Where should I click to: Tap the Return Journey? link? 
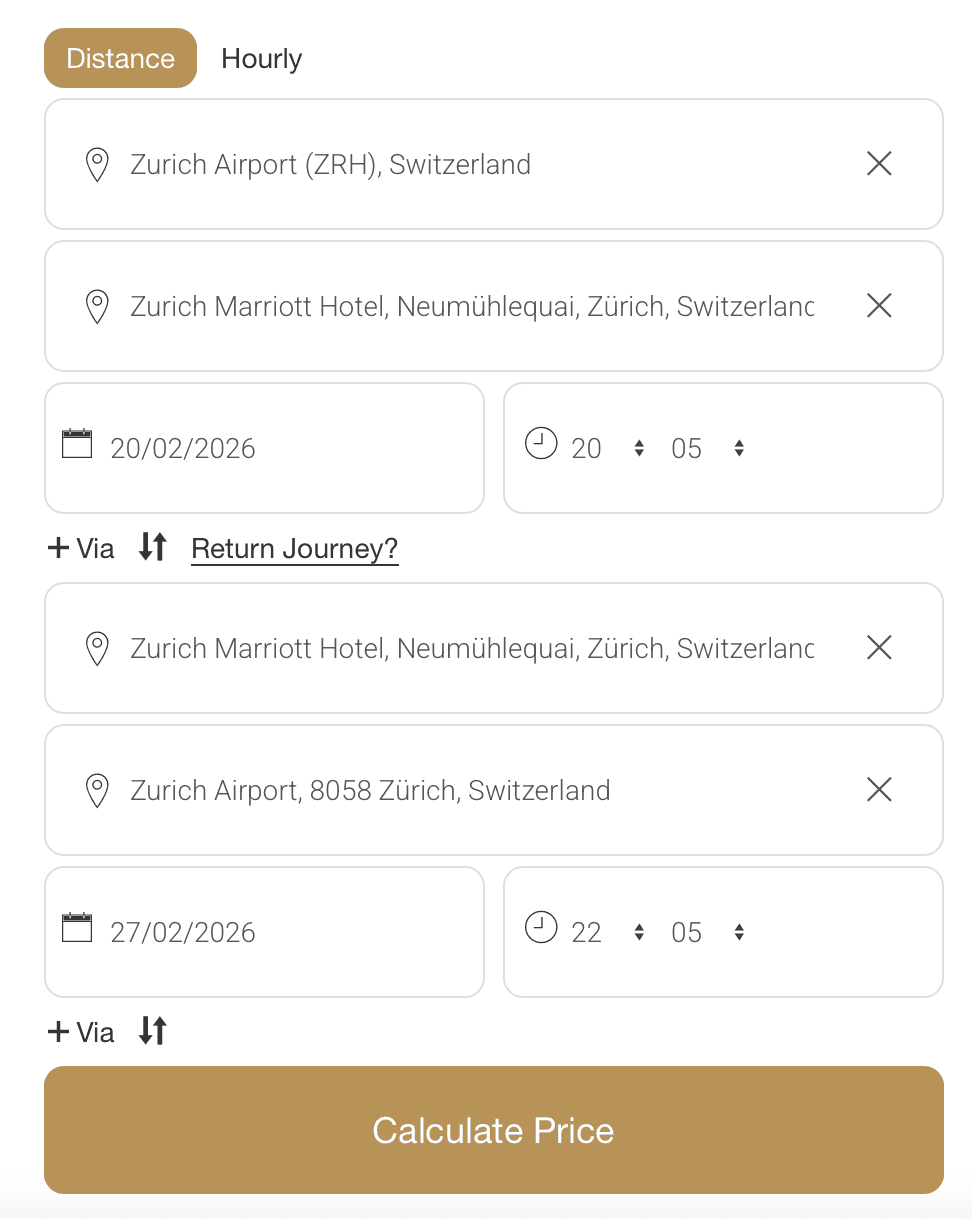coord(294,549)
